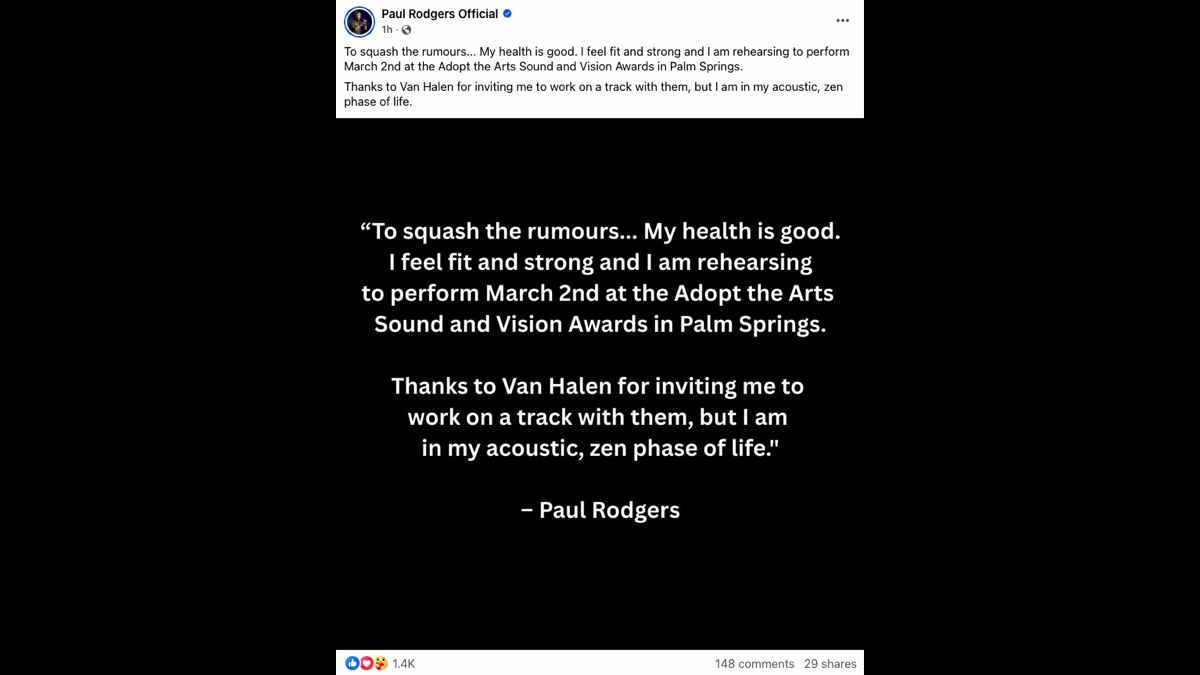Open Paul Rodgers Official profile picture

[x=360, y=21]
